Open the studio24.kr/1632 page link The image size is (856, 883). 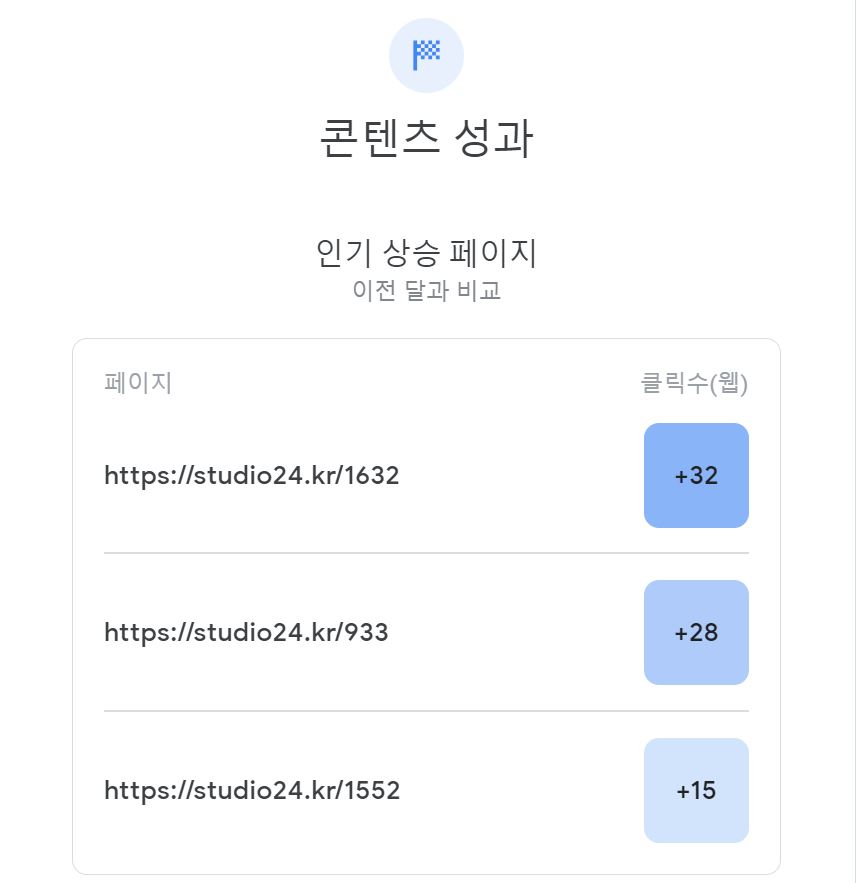(252, 476)
